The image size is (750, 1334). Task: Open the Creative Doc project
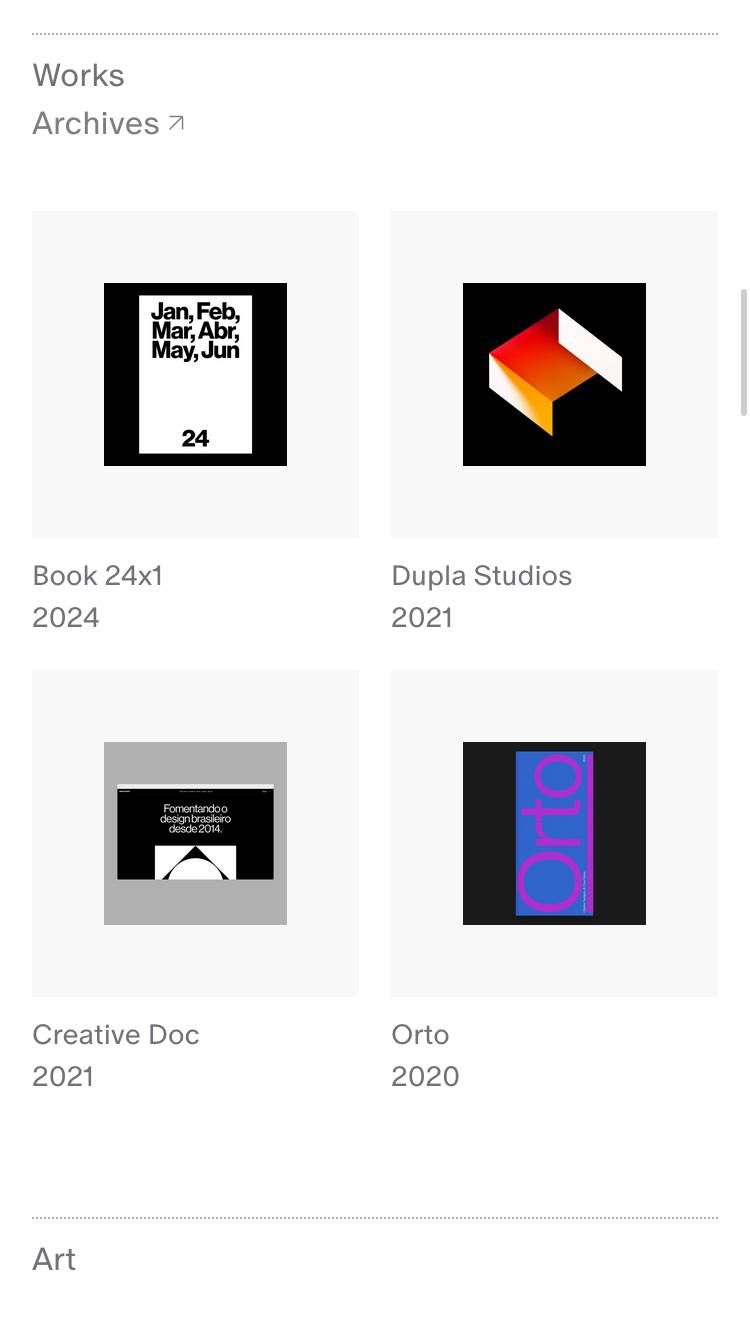195,833
